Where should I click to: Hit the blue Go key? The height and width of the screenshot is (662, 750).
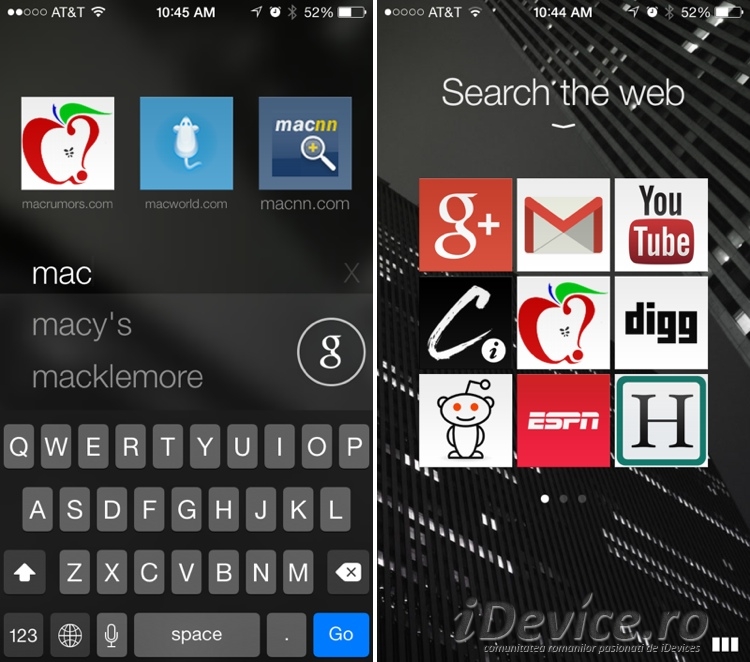pyautogui.click(x=341, y=634)
